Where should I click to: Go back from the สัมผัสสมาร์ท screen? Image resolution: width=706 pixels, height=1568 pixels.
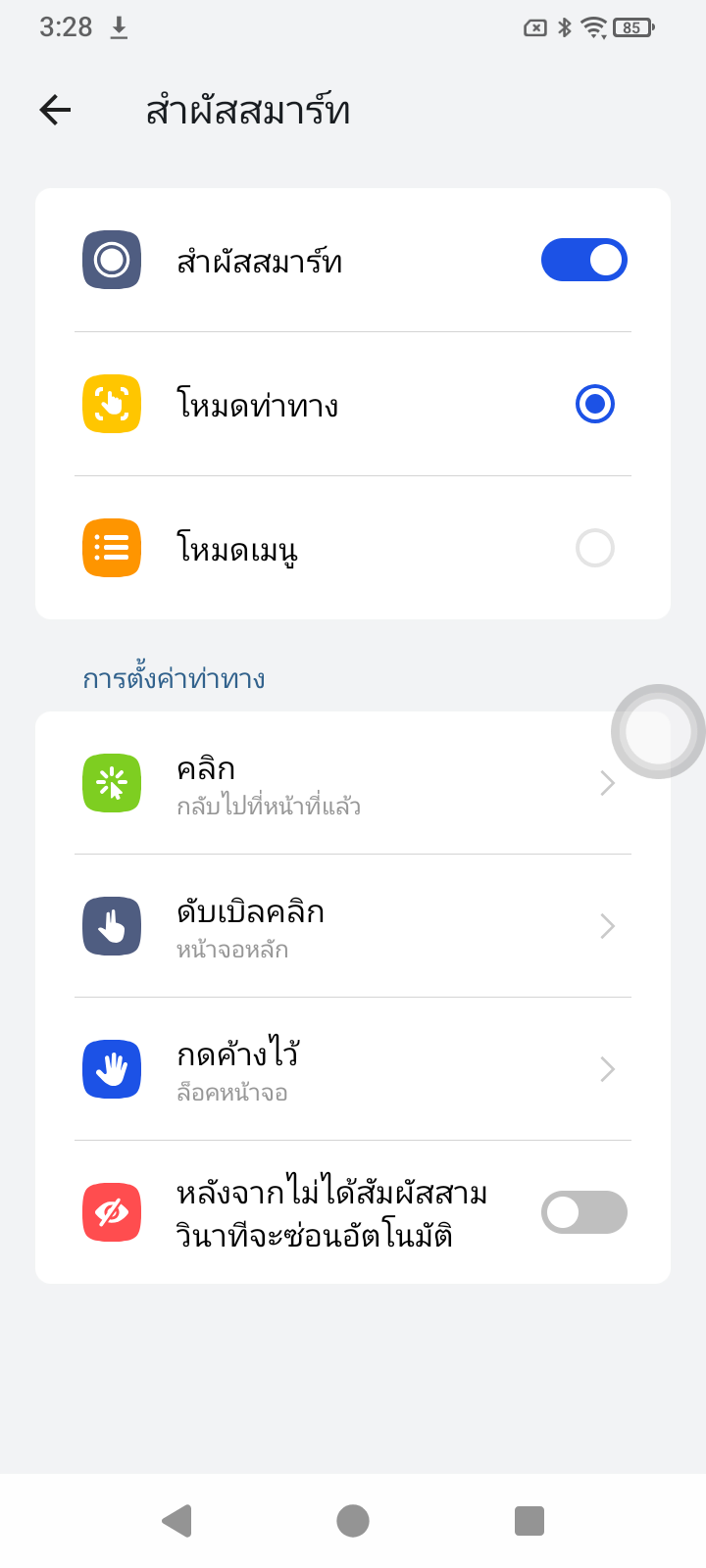coord(56,111)
